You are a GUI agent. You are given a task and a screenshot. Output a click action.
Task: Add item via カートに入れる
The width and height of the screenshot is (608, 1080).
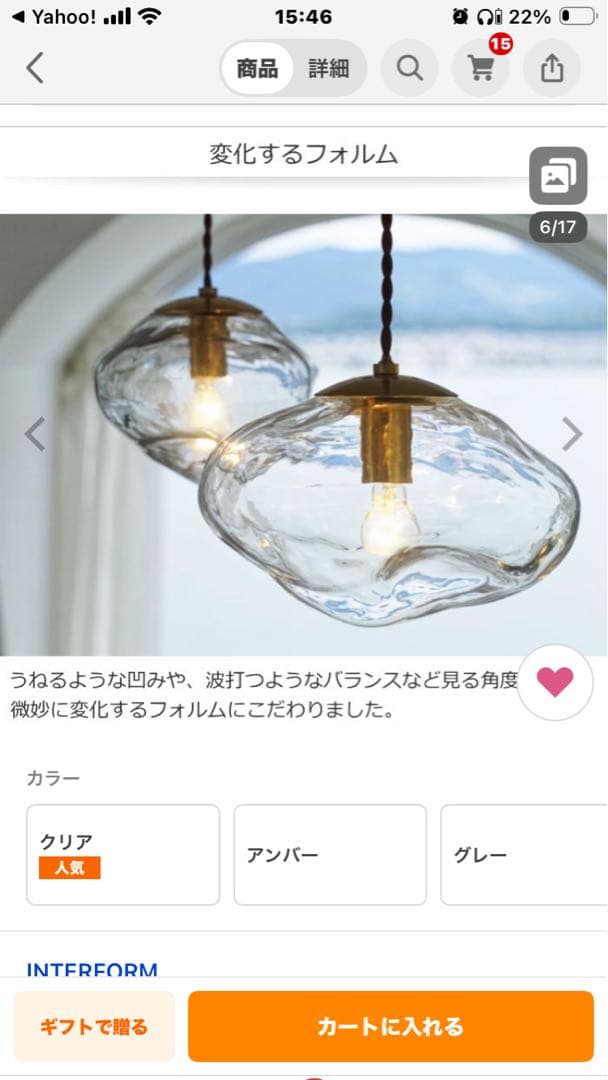[x=390, y=1026]
